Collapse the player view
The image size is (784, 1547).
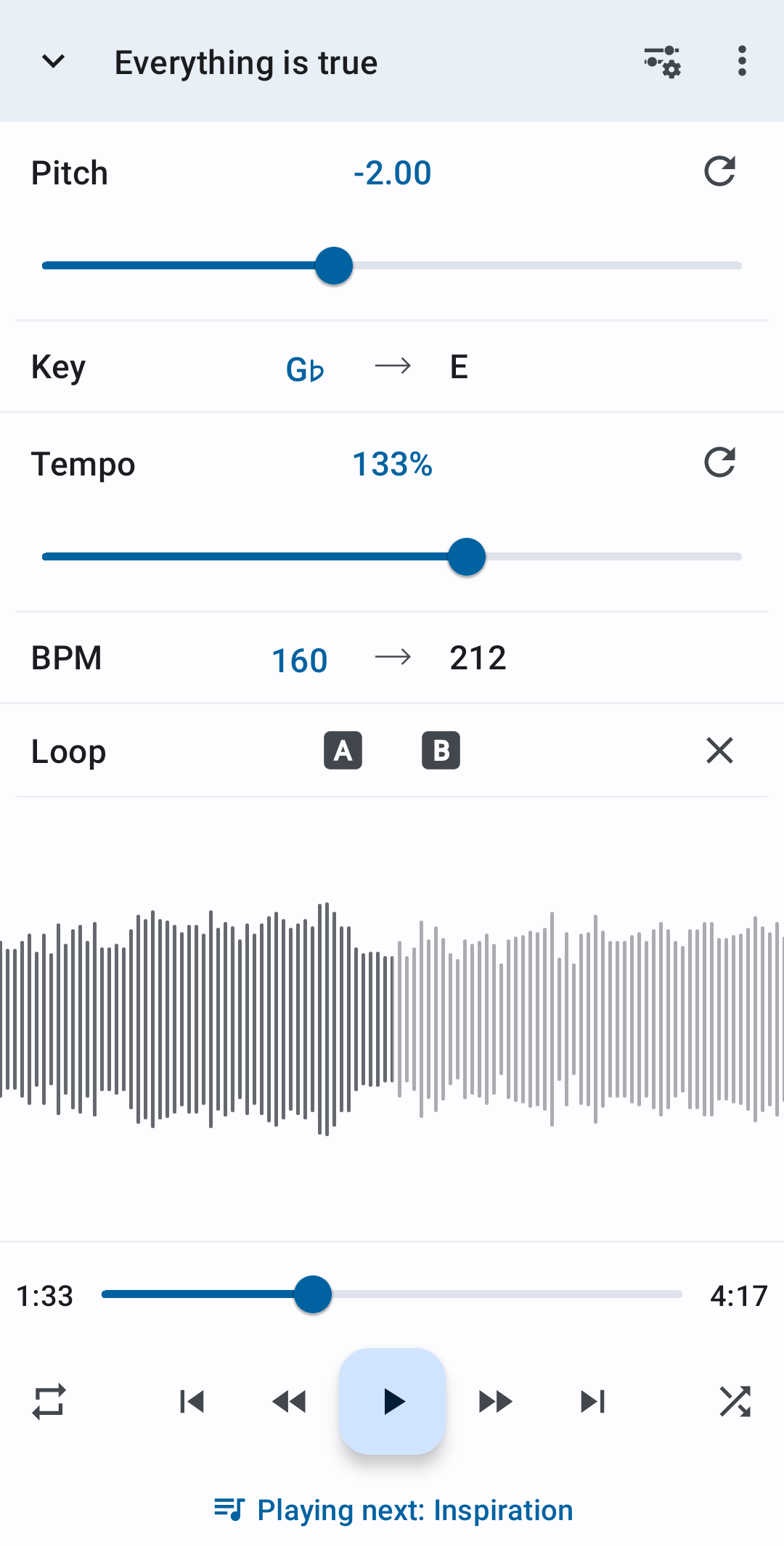click(x=53, y=62)
